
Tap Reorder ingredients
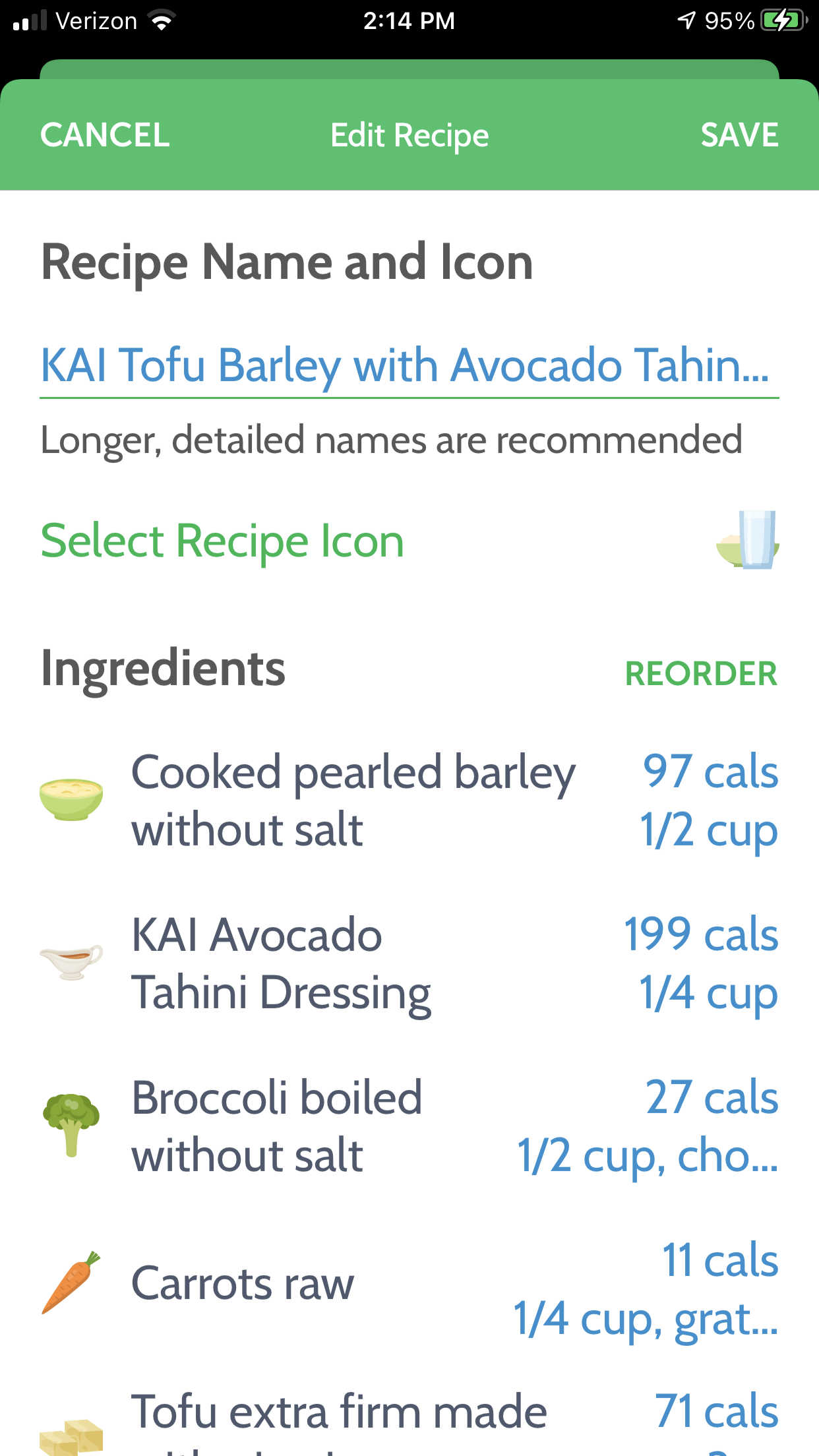coord(701,673)
